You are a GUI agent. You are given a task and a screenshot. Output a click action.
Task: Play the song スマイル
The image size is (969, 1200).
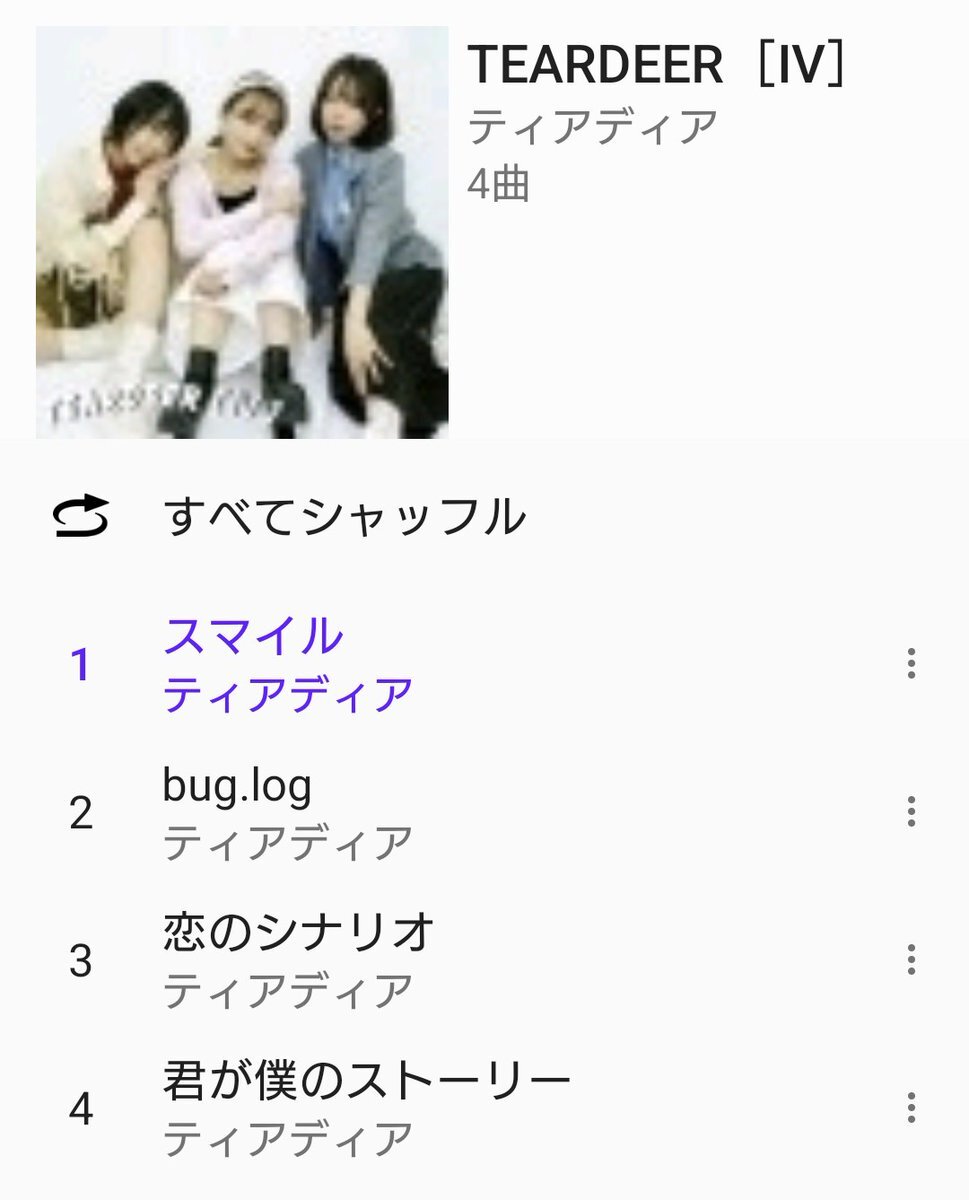[x=253, y=636]
